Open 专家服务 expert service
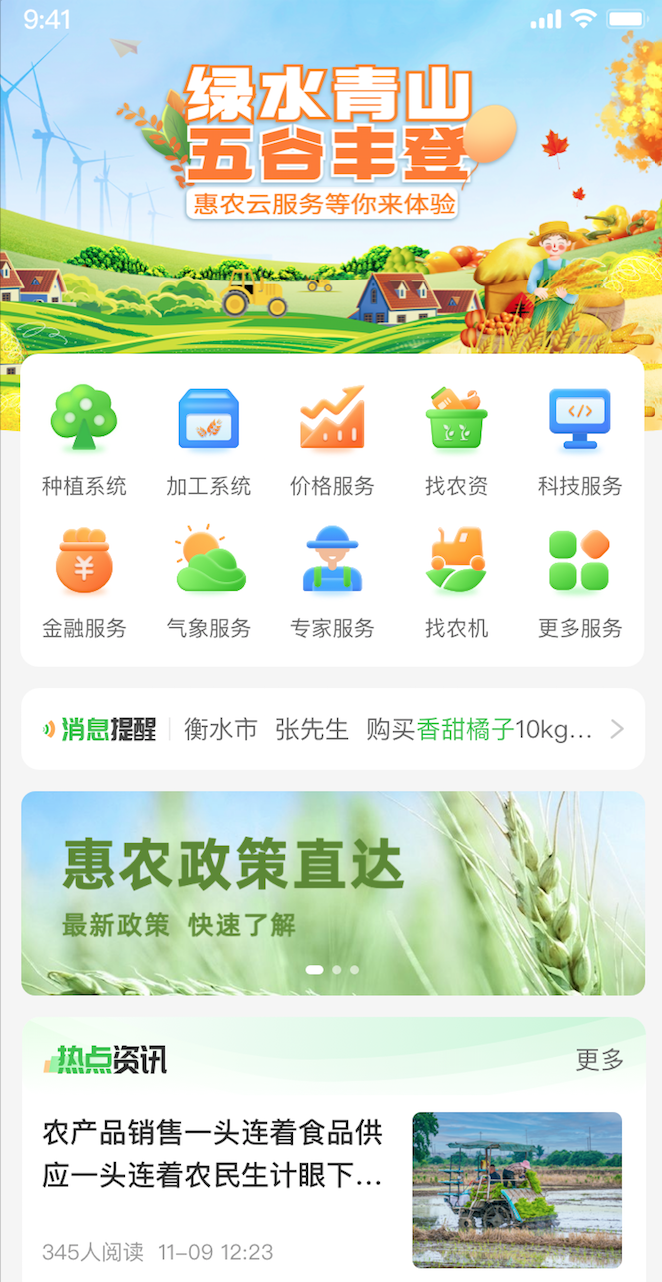Image resolution: width=662 pixels, height=1282 pixels. pyautogui.click(x=332, y=583)
